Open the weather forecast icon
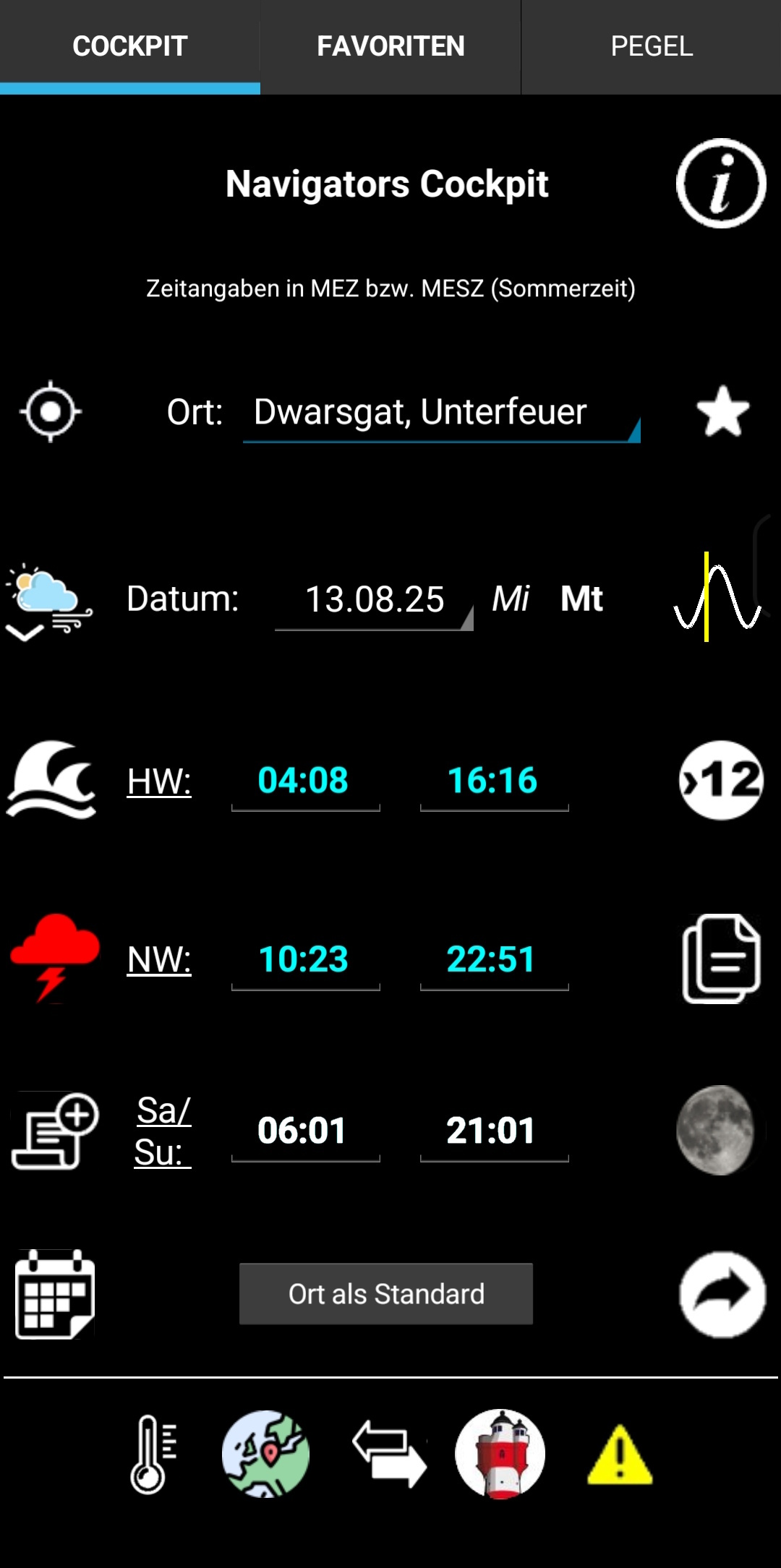781x1568 pixels. click(x=49, y=600)
